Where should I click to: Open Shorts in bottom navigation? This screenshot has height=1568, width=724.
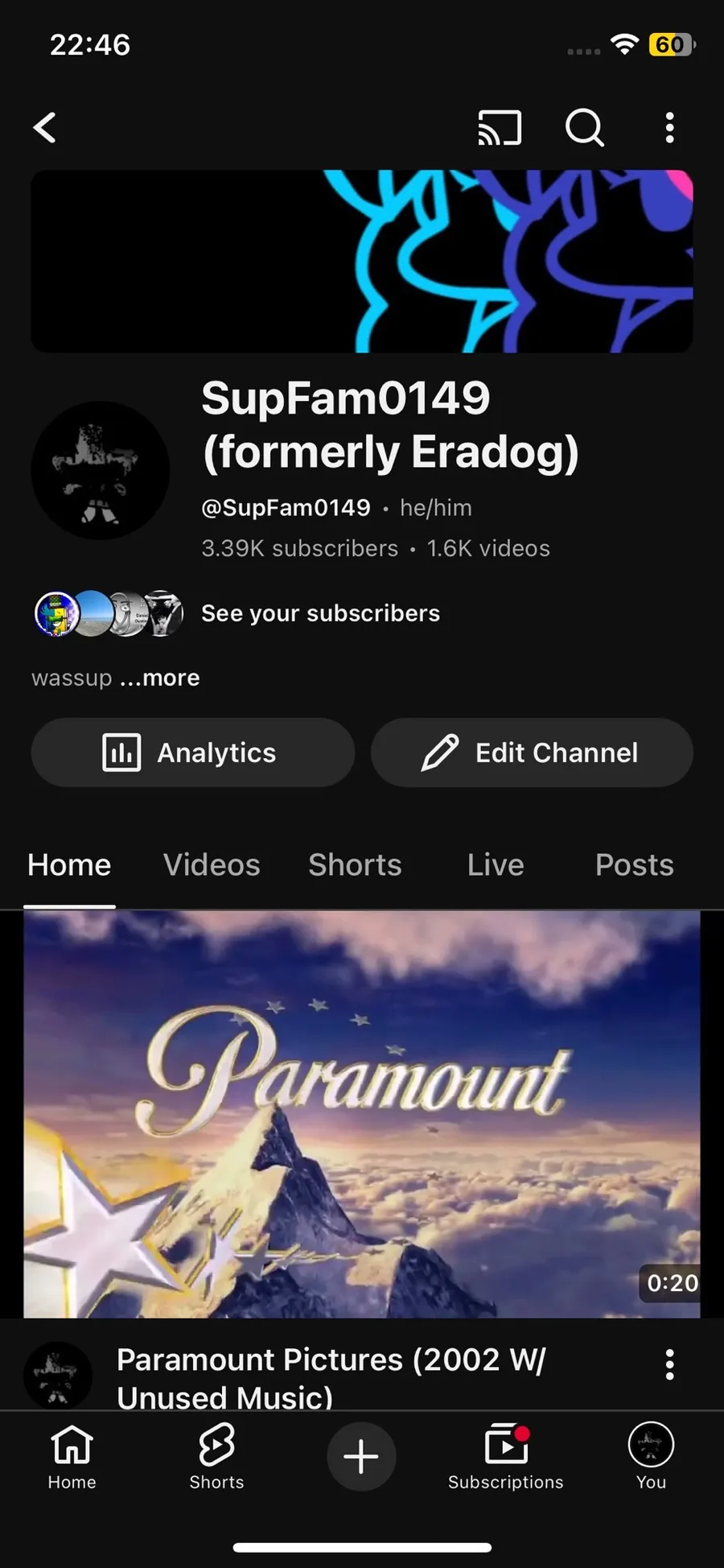(216, 1456)
